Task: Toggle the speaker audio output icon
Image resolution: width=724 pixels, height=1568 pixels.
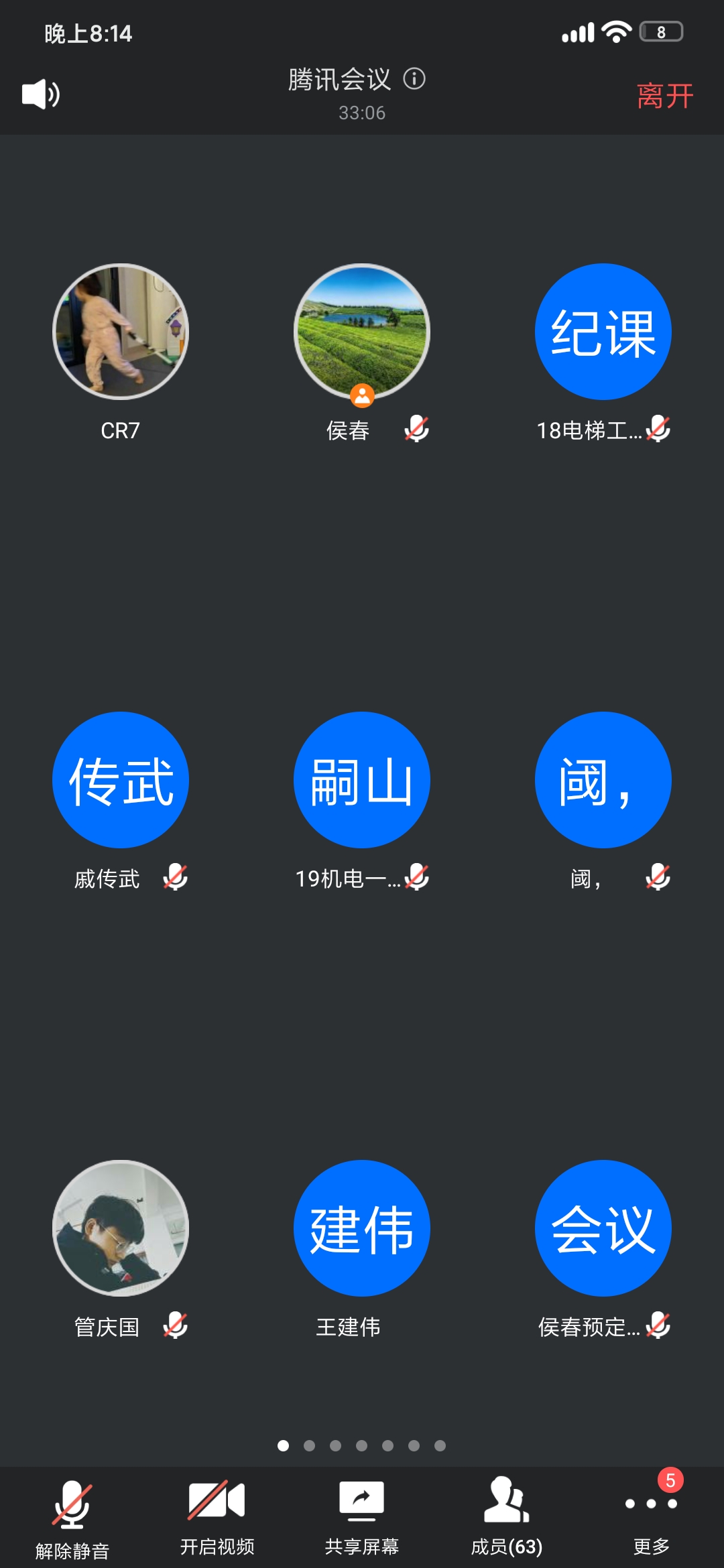Action: click(x=41, y=94)
